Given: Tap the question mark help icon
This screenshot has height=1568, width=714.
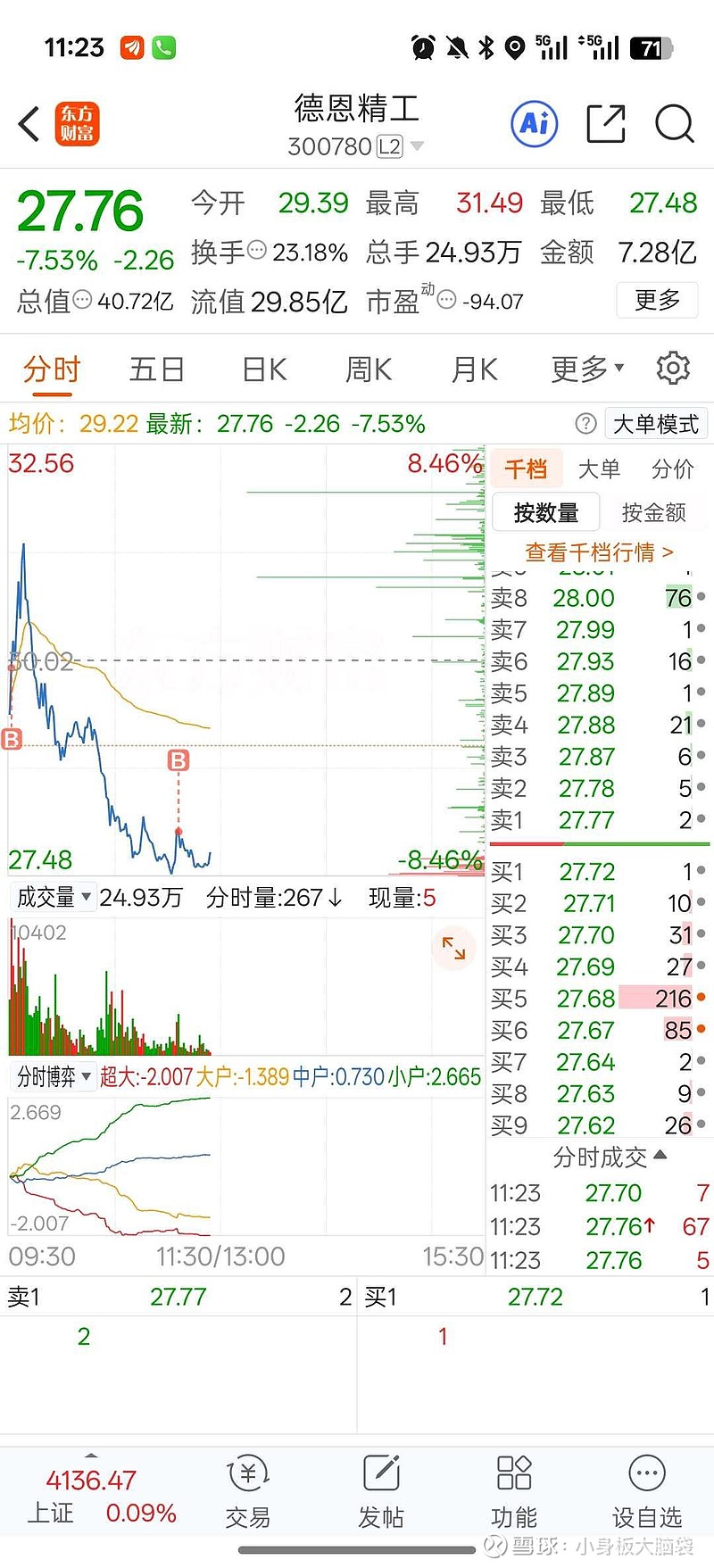Looking at the screenshot, I should point(585,423).
